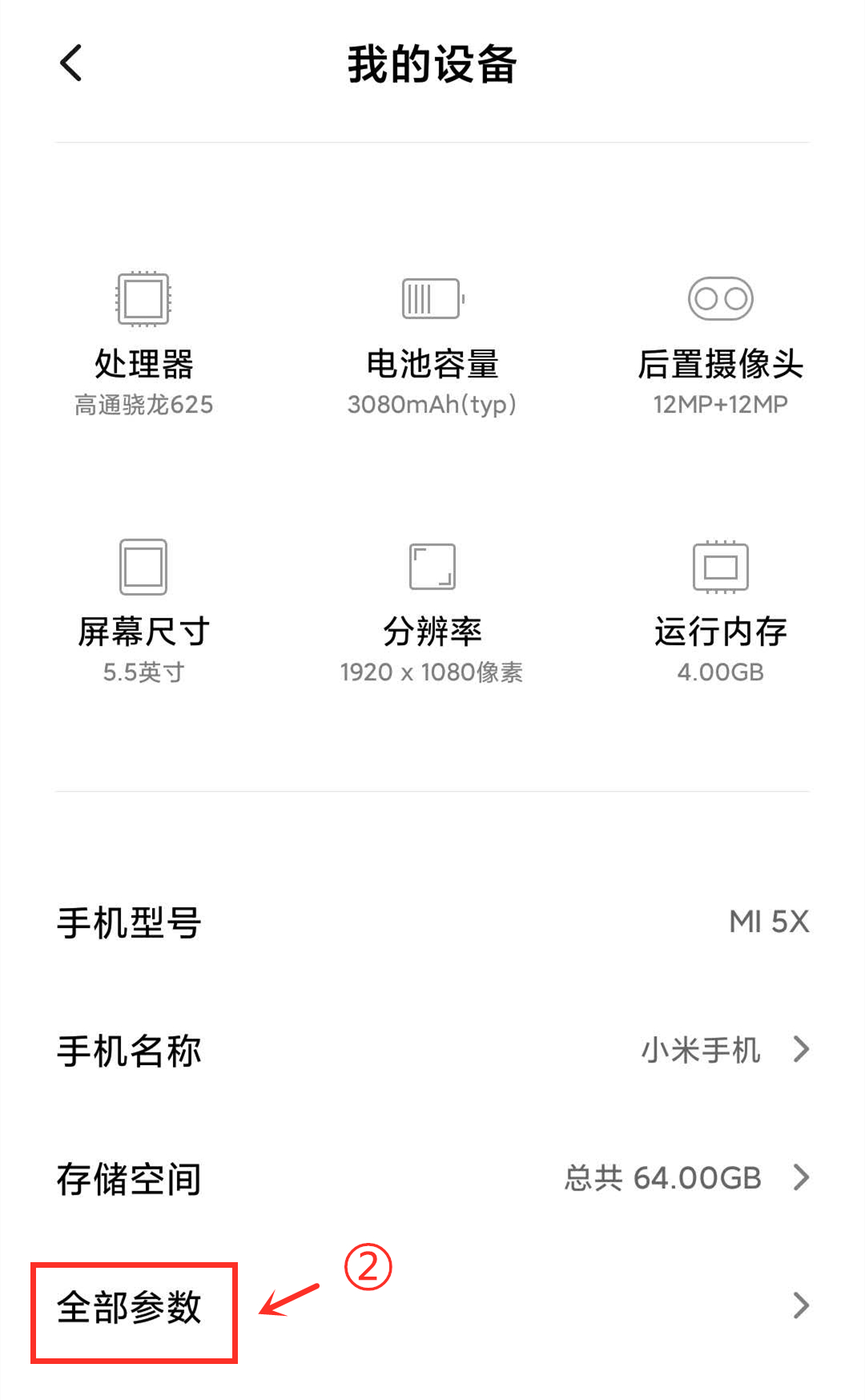865x1400 pixels.
Task: Select the 处理器 chip icon
Action: [143, 299]
